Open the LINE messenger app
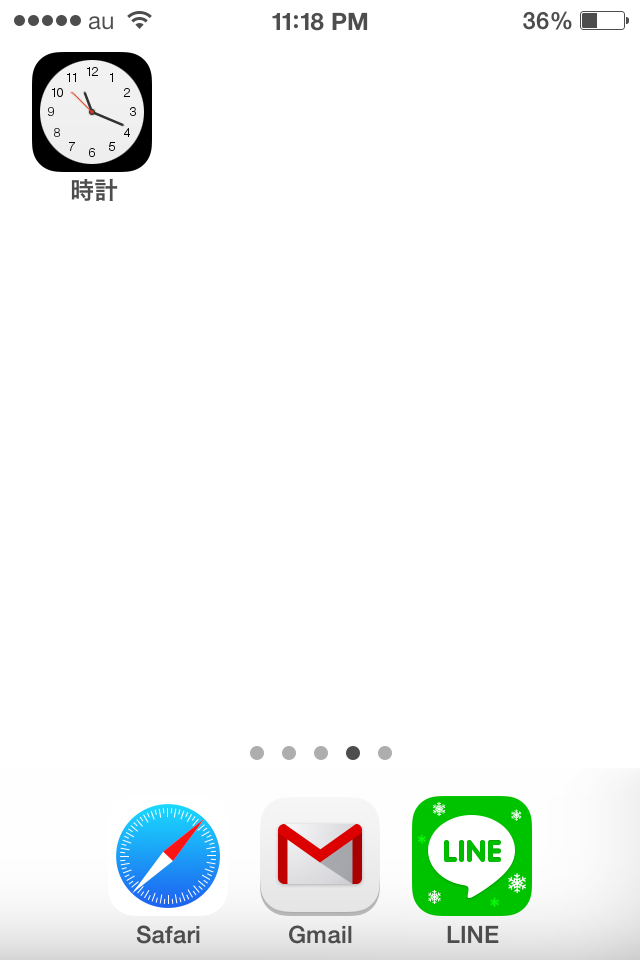Image resolution: width=640 pixels, height=960 pixels. click(x=472, y=856)
